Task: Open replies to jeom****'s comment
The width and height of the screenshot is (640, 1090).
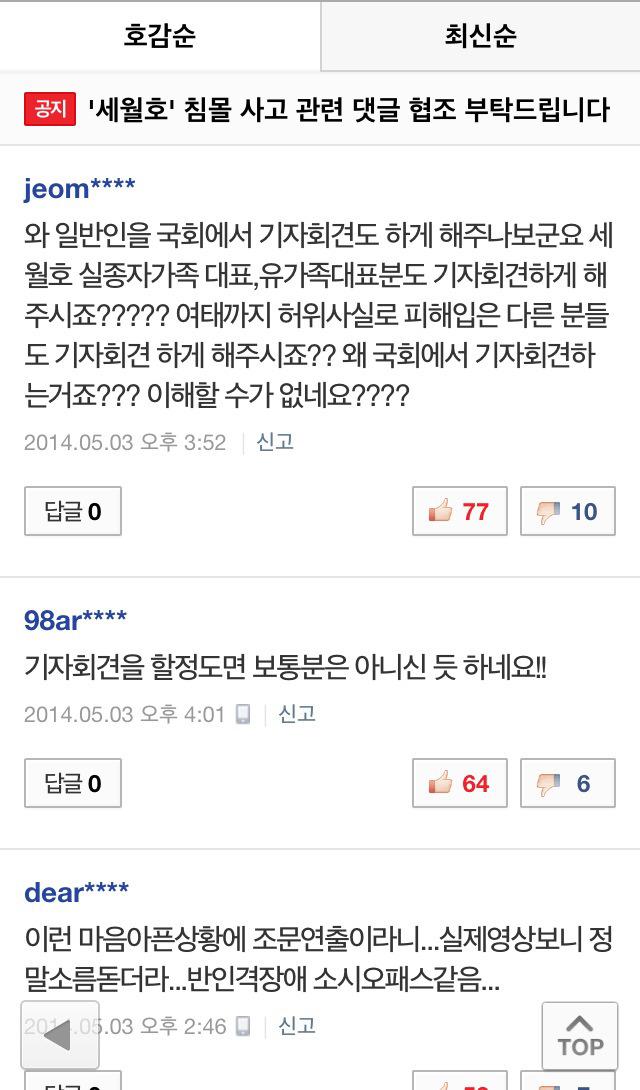Action: (x=73, y=512)
